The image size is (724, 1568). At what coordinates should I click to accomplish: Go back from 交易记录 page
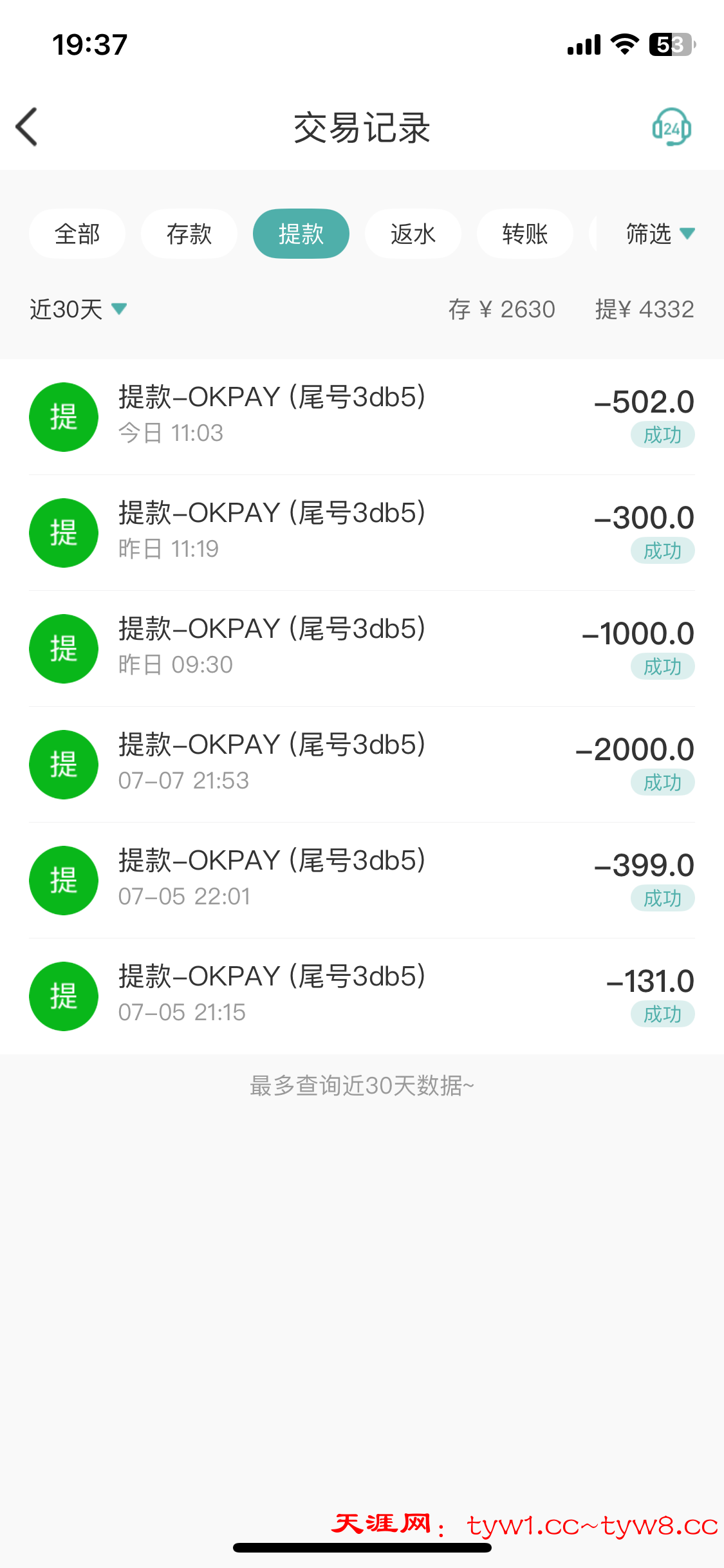[27, 127]
